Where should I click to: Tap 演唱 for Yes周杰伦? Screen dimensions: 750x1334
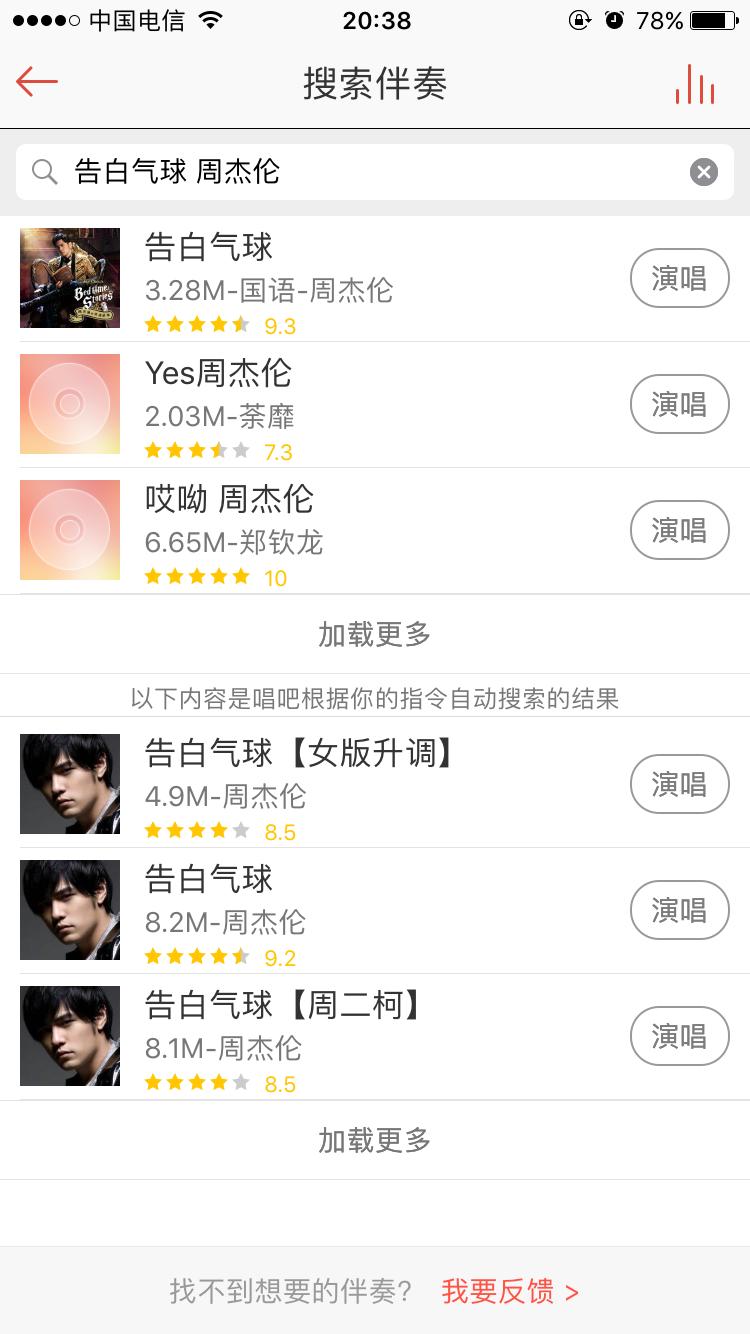679,404
